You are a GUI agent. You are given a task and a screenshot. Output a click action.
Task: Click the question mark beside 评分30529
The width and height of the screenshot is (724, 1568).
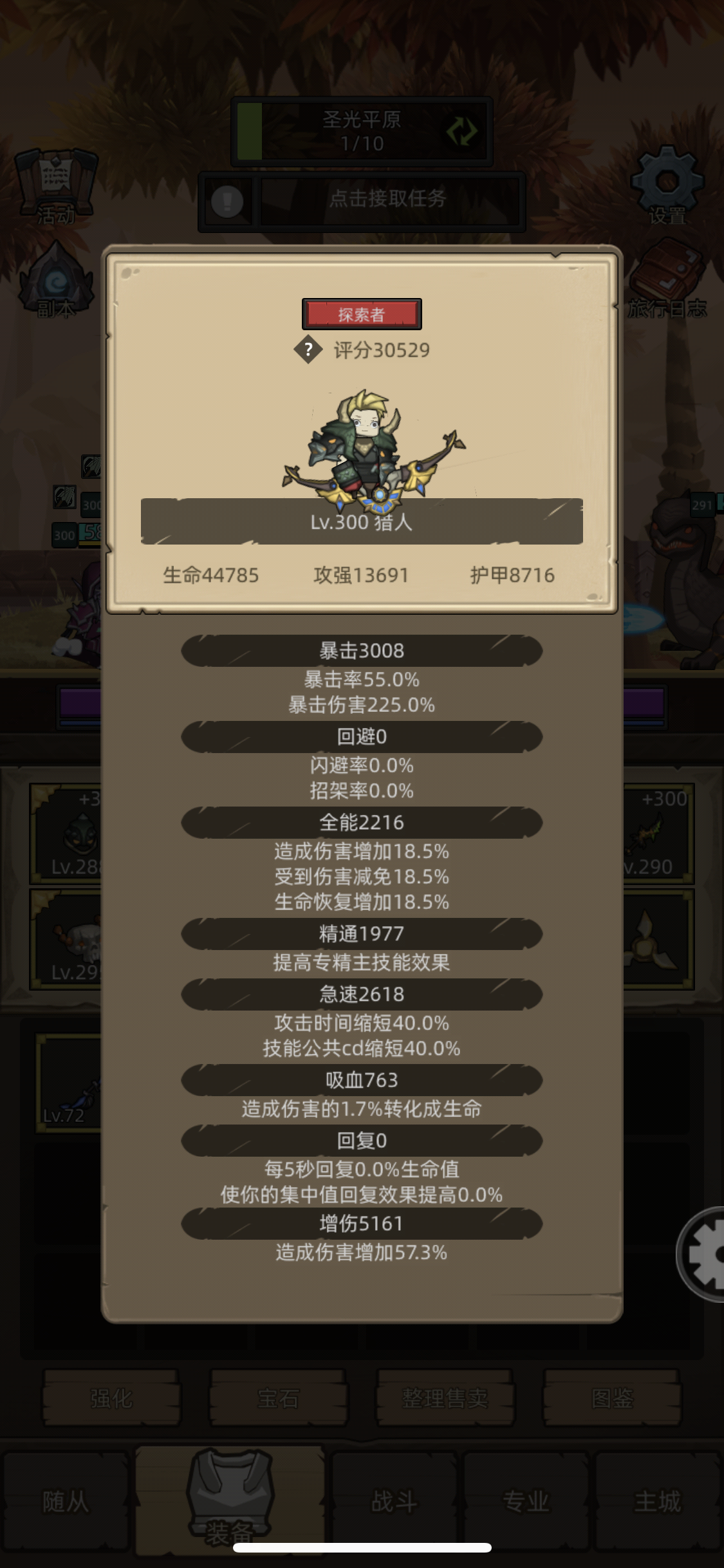pos(308,350)
